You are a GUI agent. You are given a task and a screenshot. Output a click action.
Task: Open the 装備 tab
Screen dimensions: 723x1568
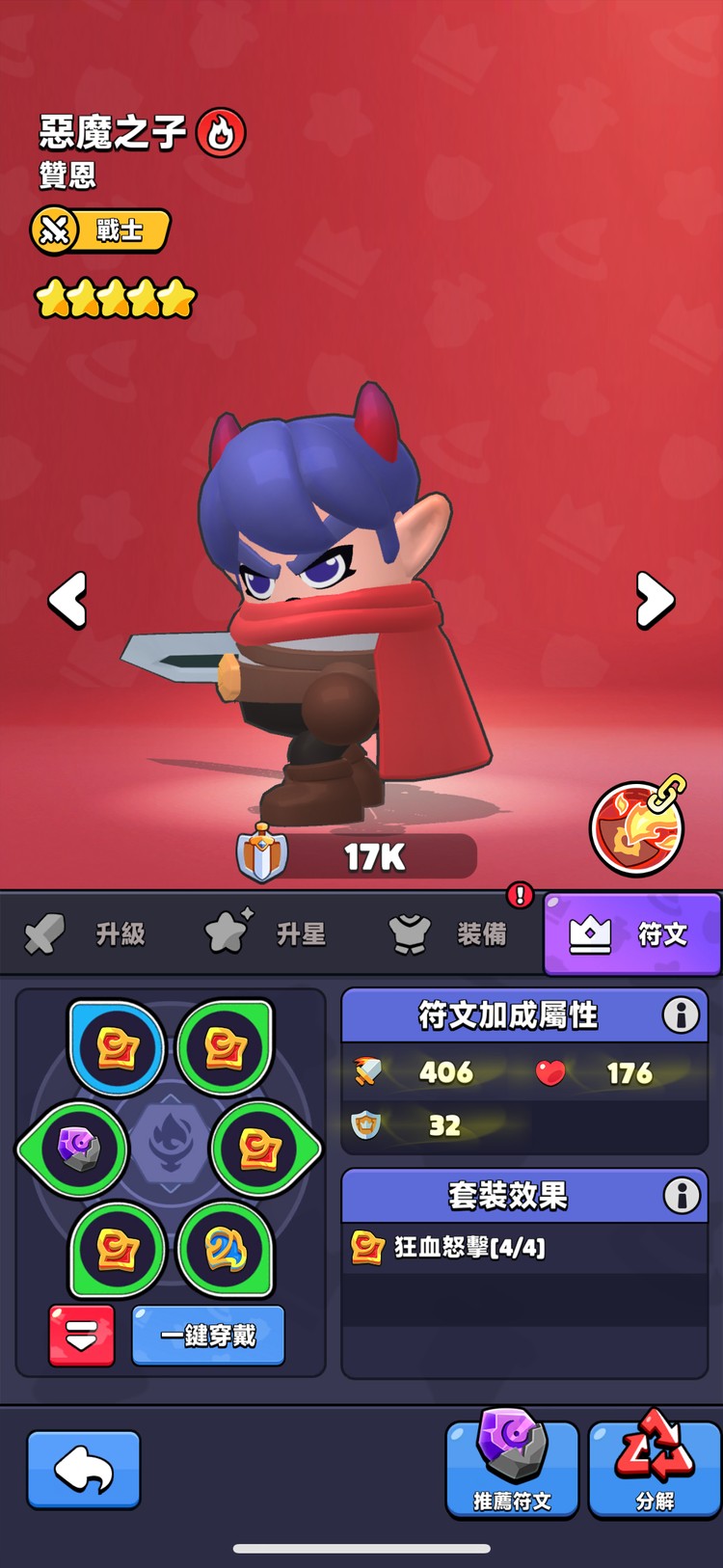448,933
